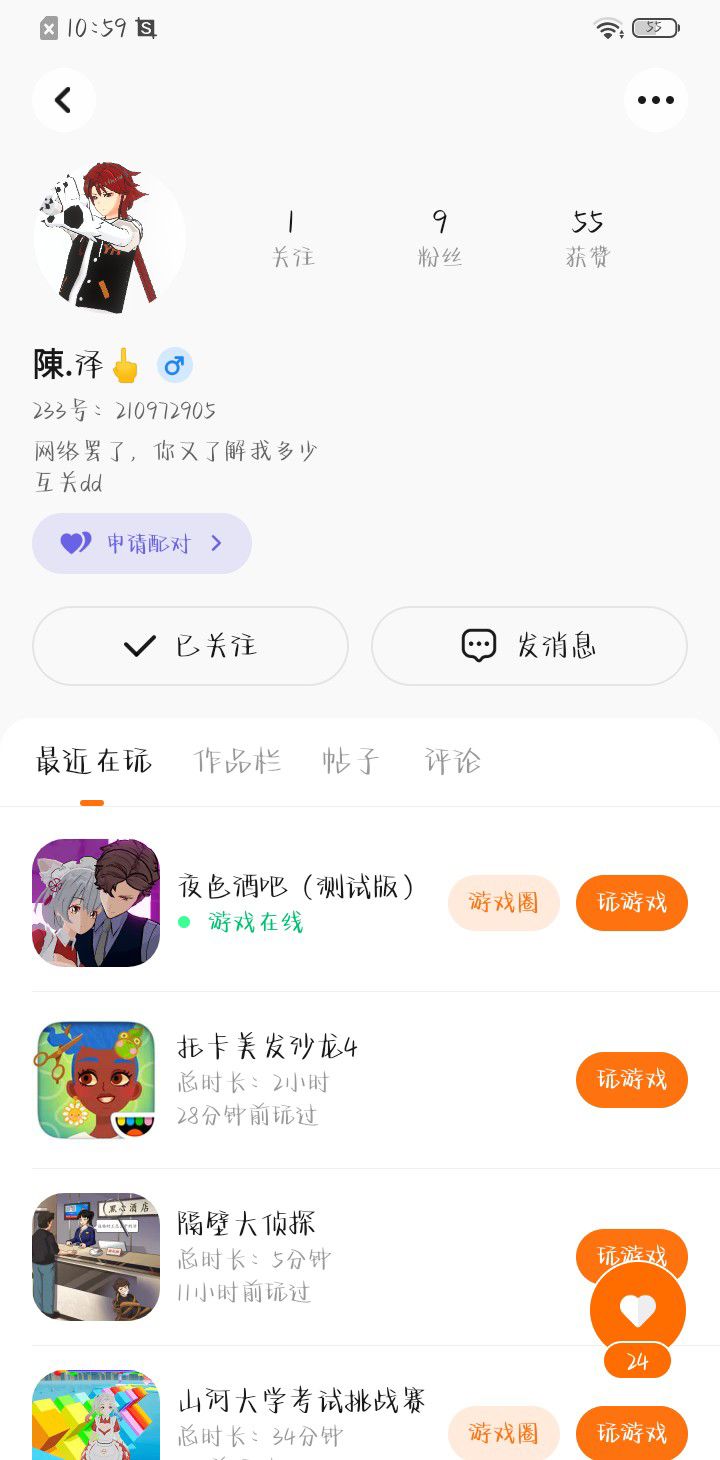The width and height of the screenshot is (720, 1460).
Task: Open the 托卡美发沙龙4 game icon
Action: [96, 1080]
